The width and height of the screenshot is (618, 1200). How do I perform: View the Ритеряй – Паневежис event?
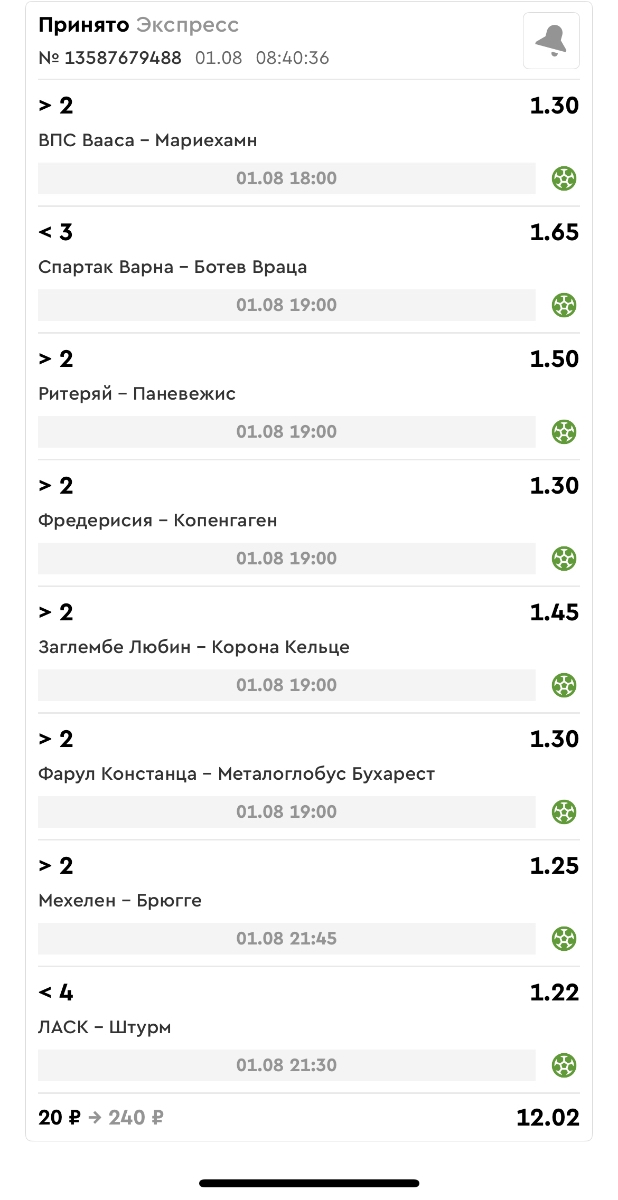click(x=137, y=394)
